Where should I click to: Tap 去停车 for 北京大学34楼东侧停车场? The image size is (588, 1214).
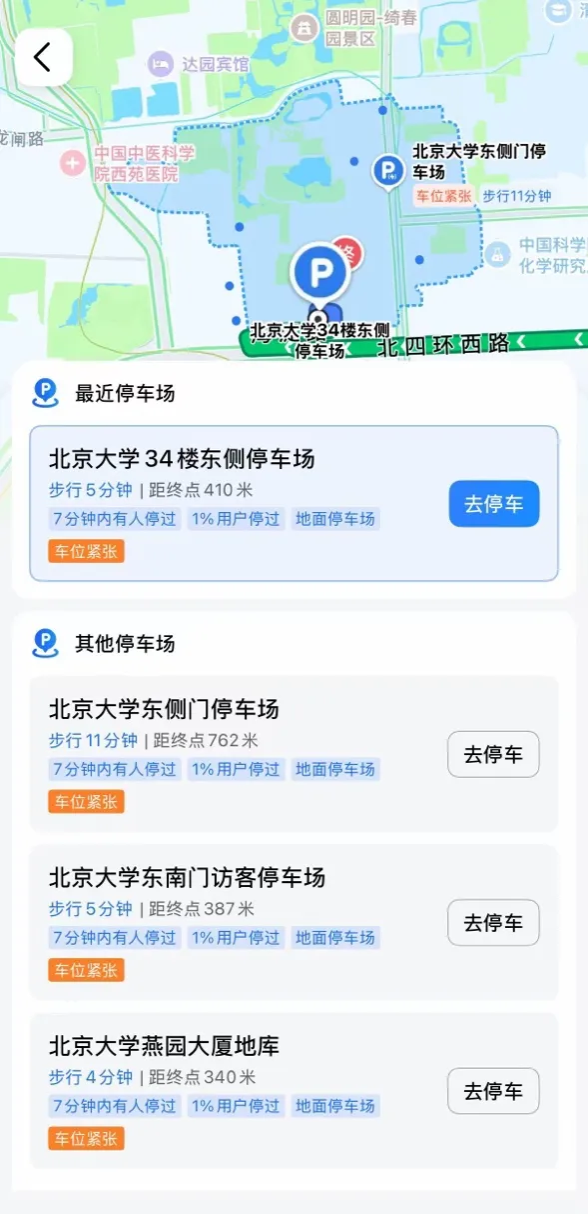pyautogui.click(x=493, y=503)
